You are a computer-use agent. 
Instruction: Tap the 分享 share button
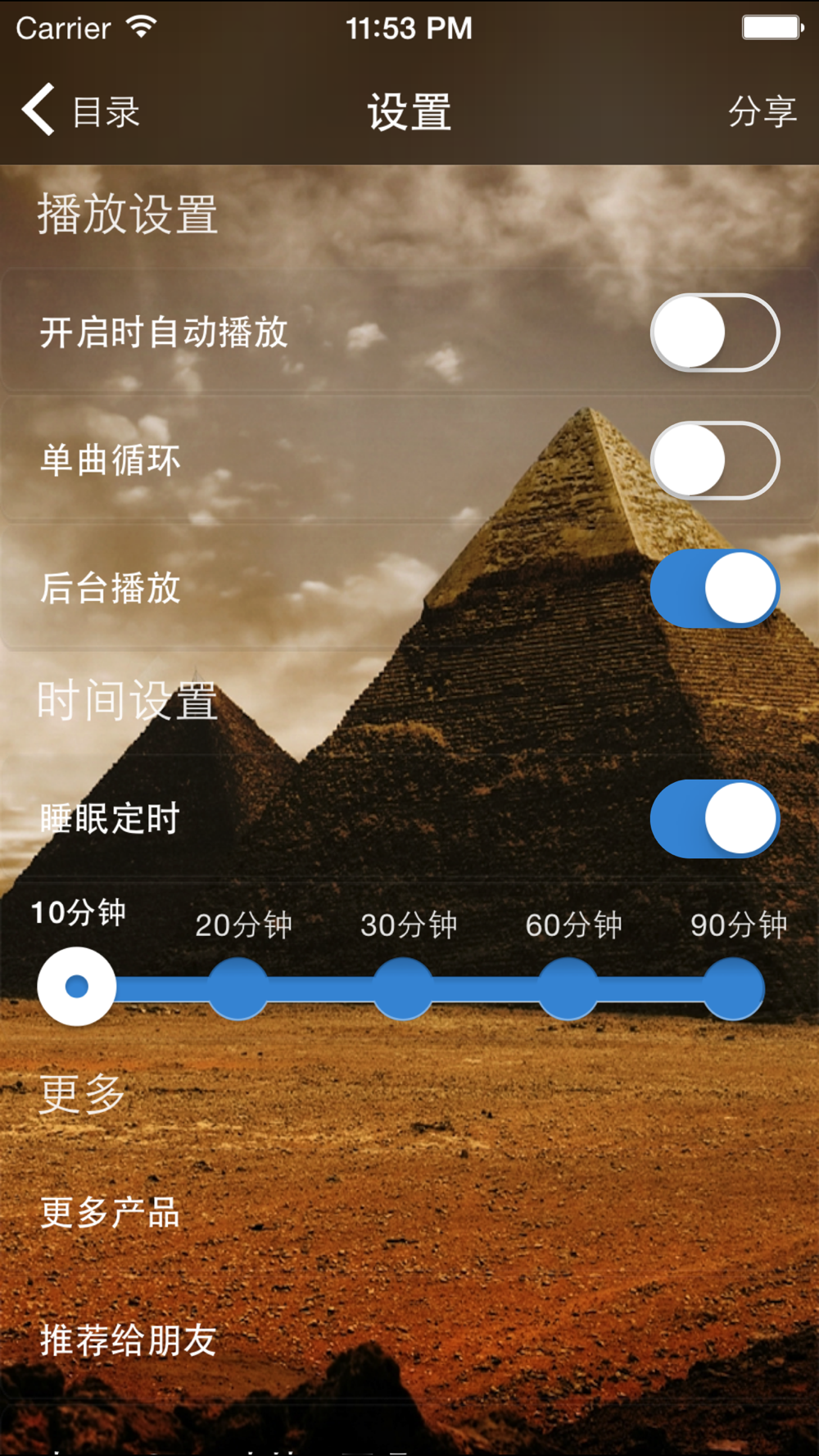tap(762, 111)
